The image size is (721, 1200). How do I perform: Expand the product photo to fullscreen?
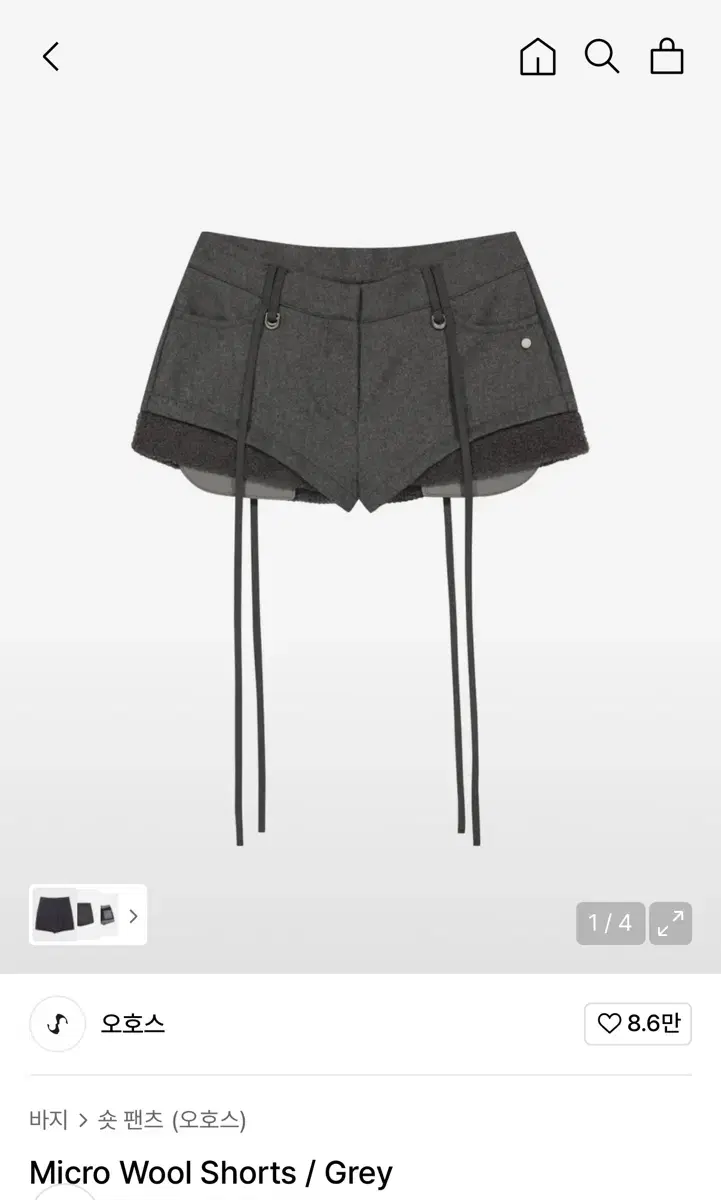(x=671, y=923)
